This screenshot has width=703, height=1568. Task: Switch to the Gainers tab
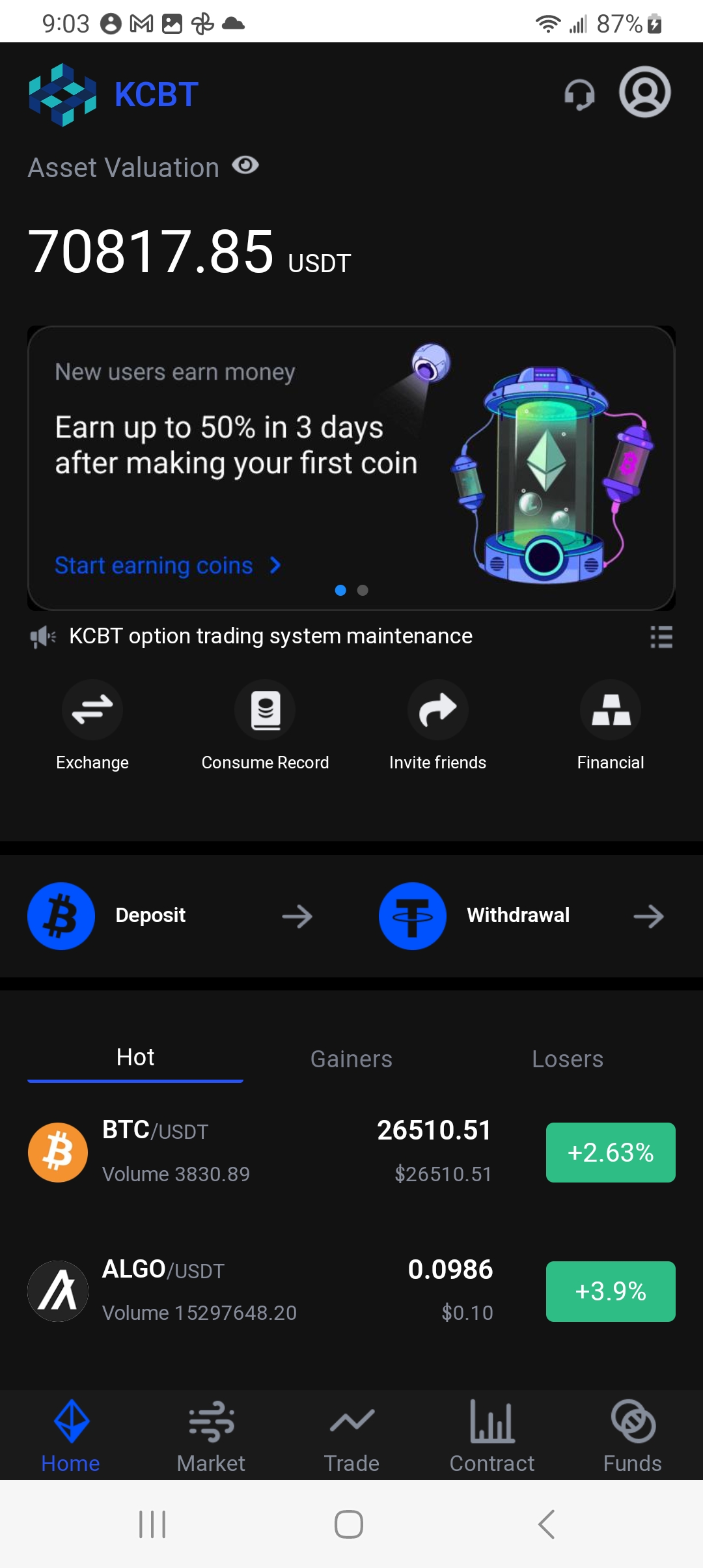pos(351,1059)
